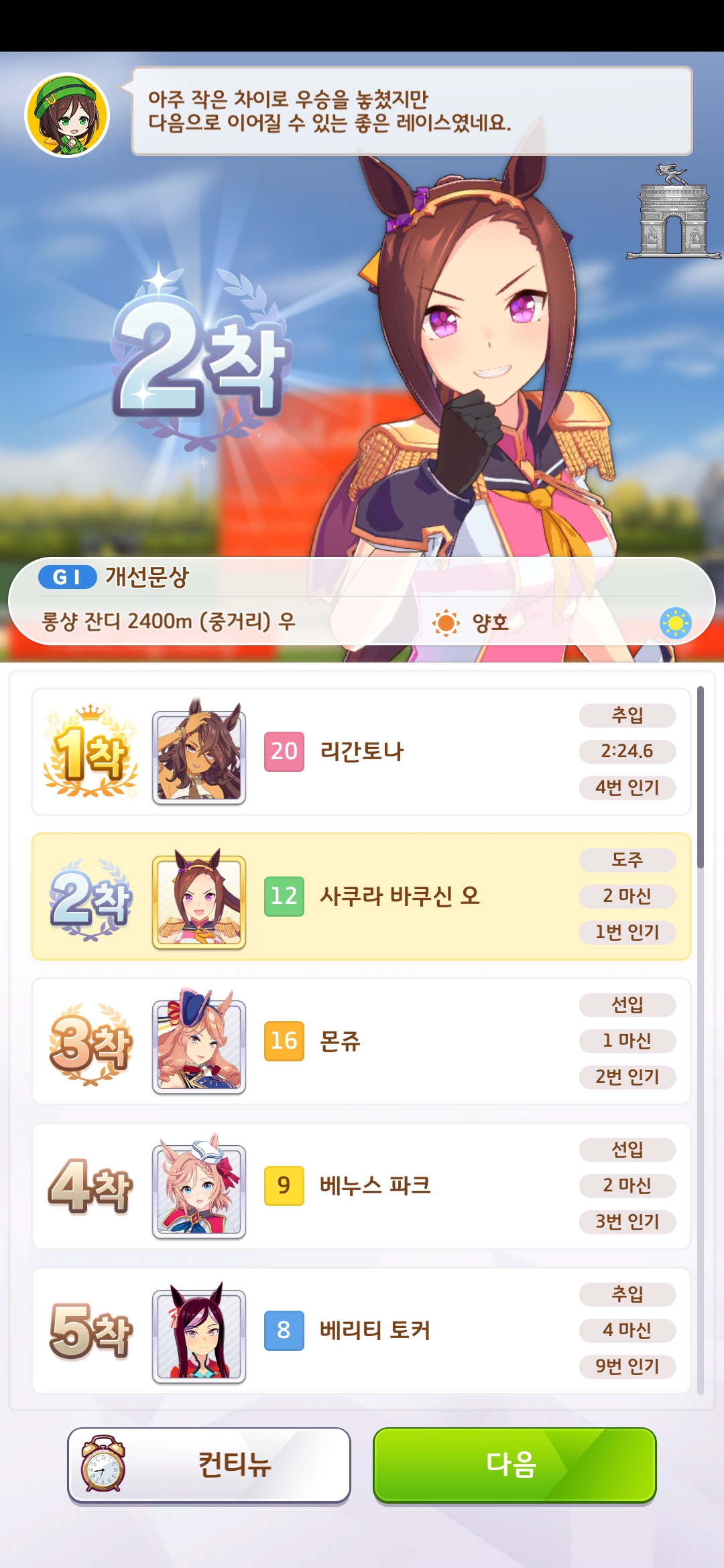Image resolution: width=724 pixels, height=1568 pixels.
Task: Tap the green 다음 (next) button
Action: tap(514, 1465)
